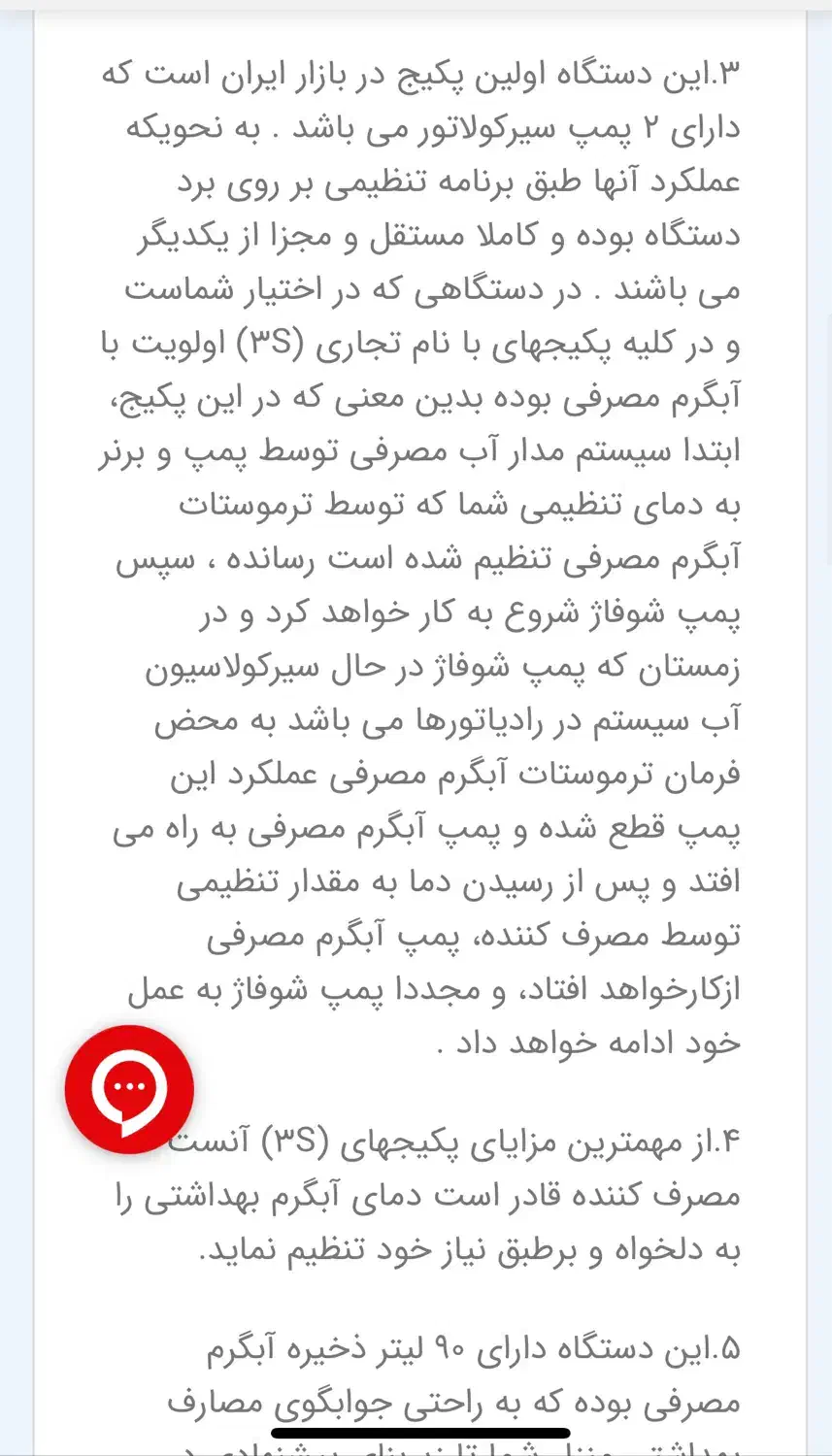This screenshot has height=1456, width=832.
Task: Click the red circular messenger icon
Action: (127, 1089)
